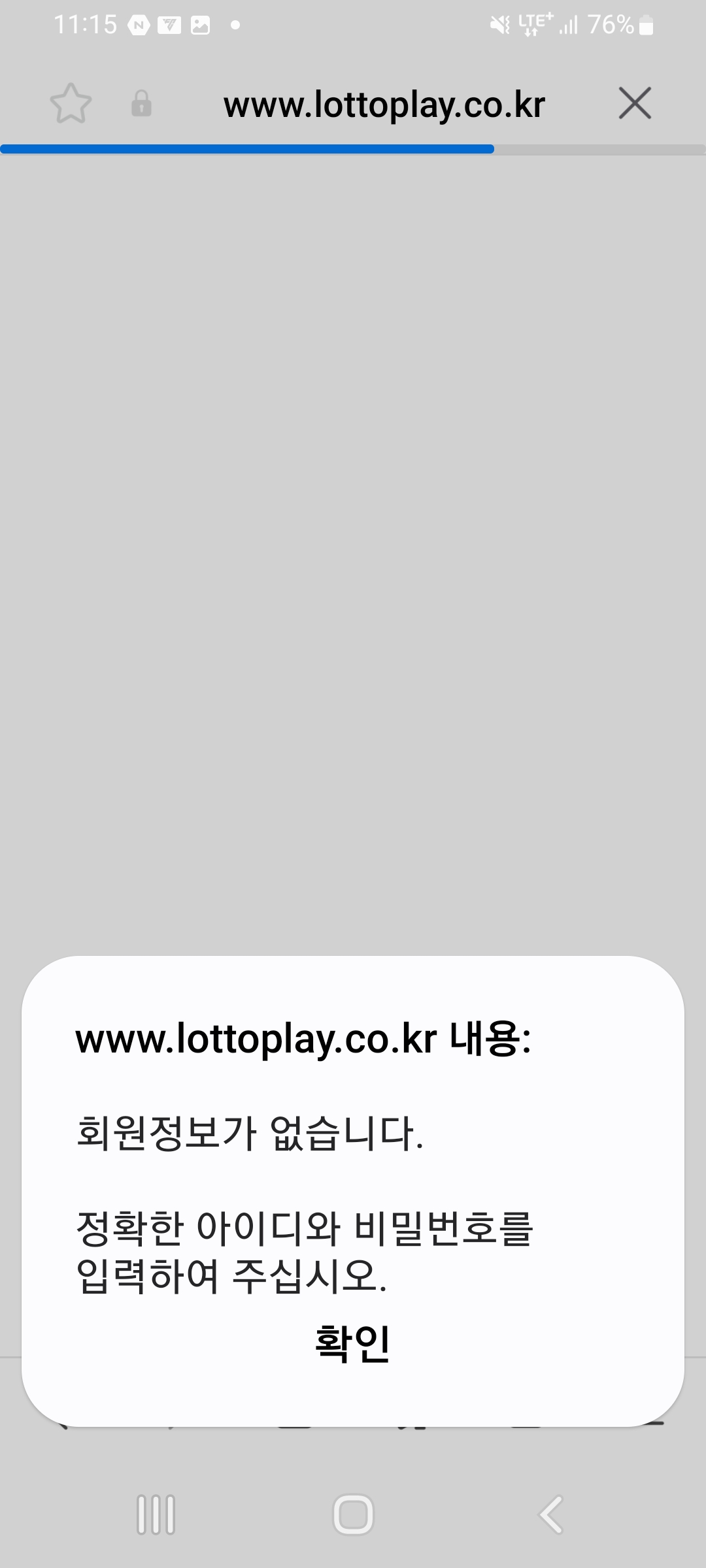Bookmark this page with the star icon
The image size is (706, 1568).
pos(71,104)
